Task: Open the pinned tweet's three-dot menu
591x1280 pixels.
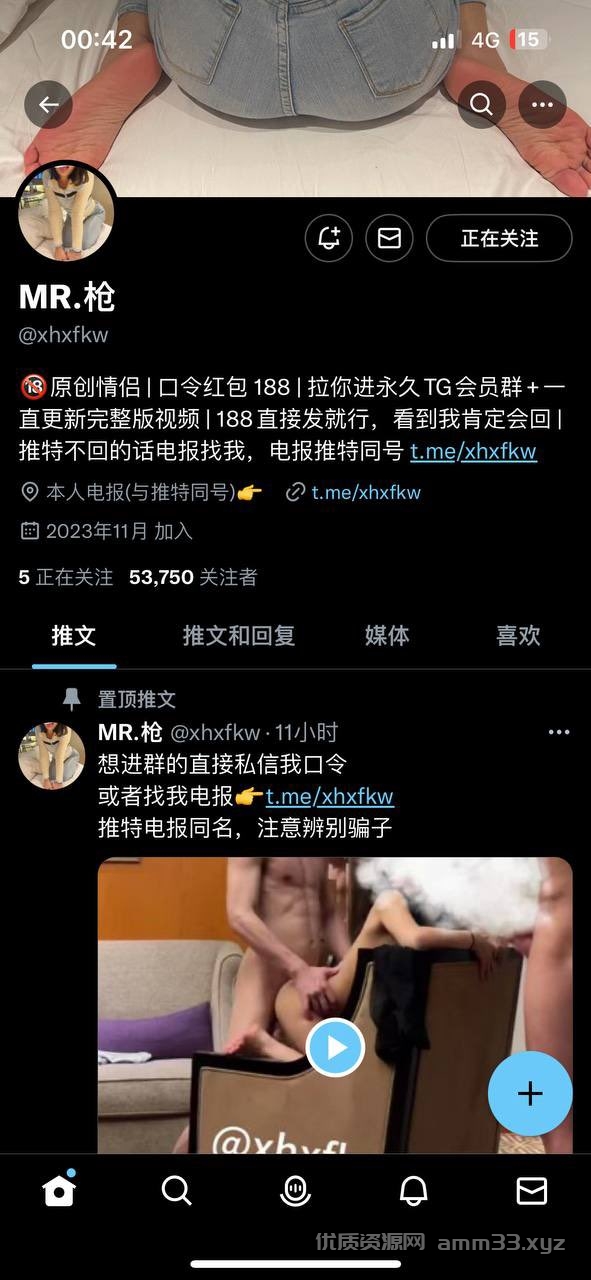Action: coord(559,733)
